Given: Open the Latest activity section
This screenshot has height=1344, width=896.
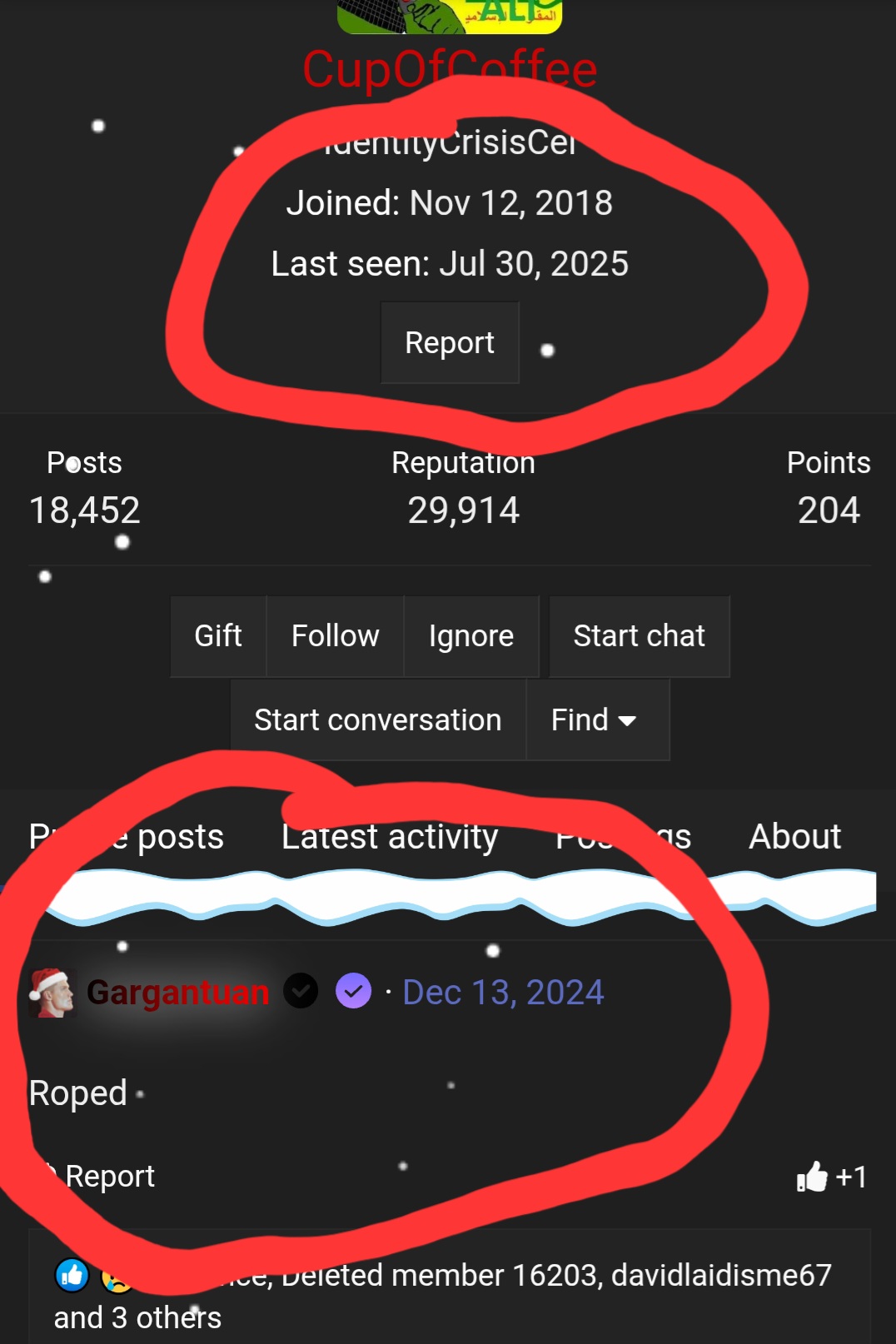Looking at the screenshot, I should click(390, 836).
